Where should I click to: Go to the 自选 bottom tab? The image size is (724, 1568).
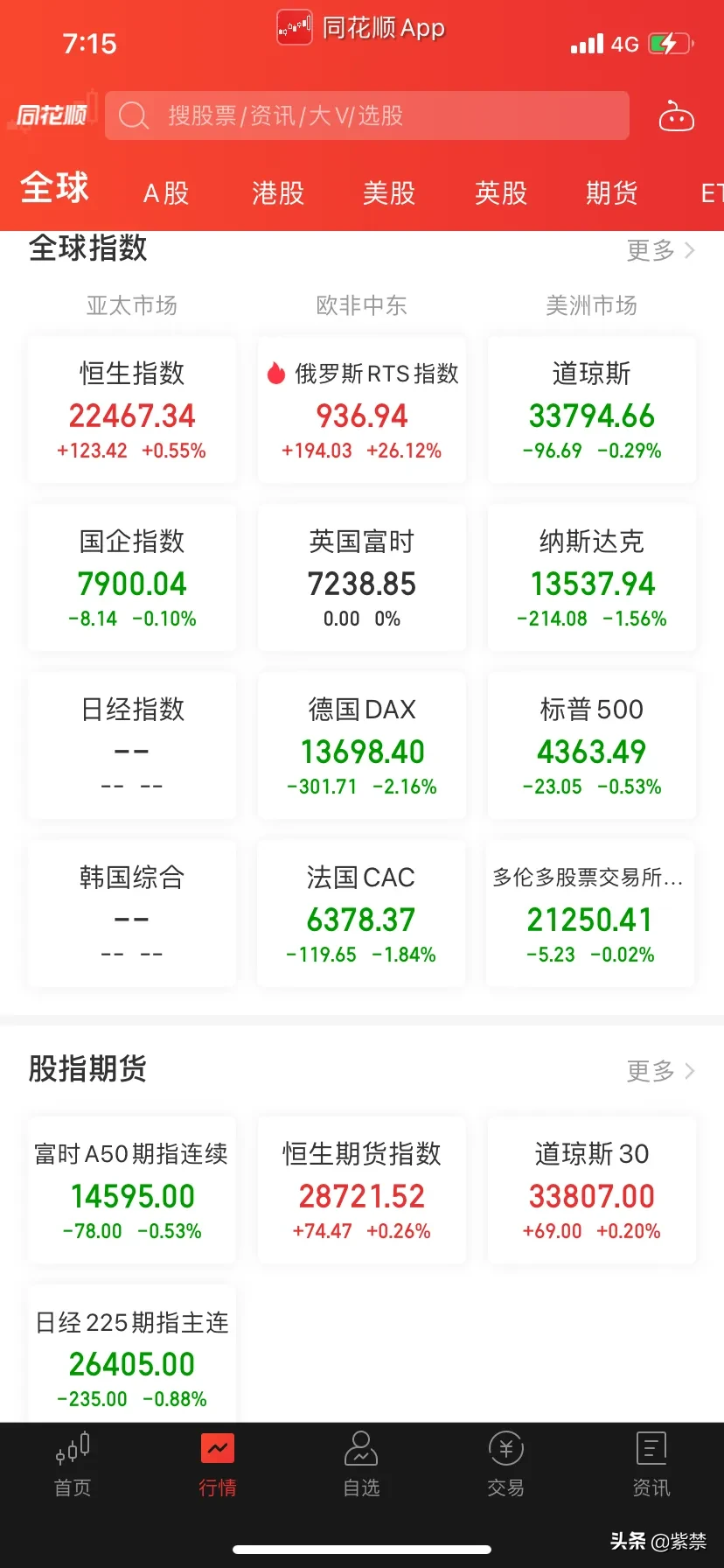point(361,1464)
